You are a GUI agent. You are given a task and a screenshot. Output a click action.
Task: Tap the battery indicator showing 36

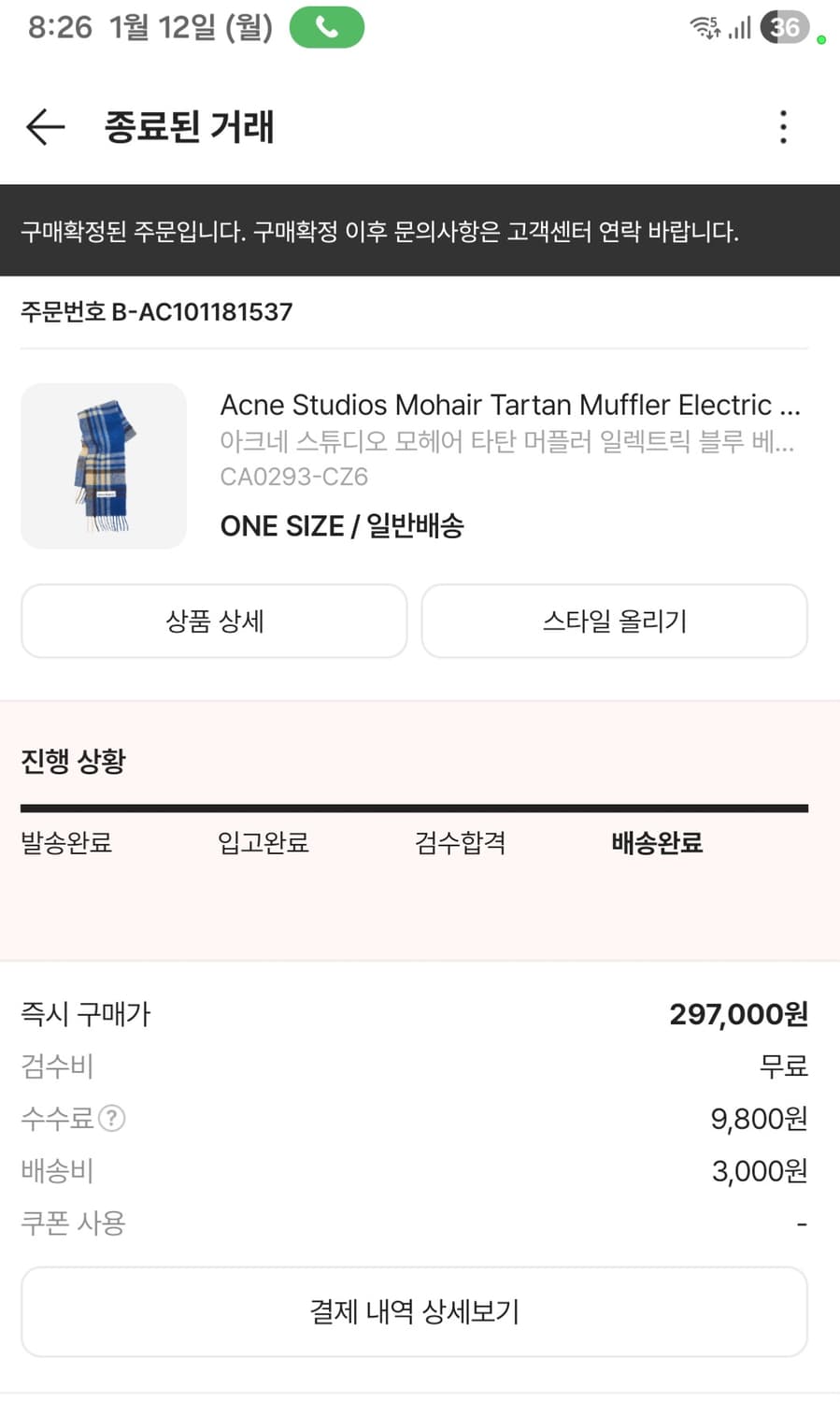point(786,27)
